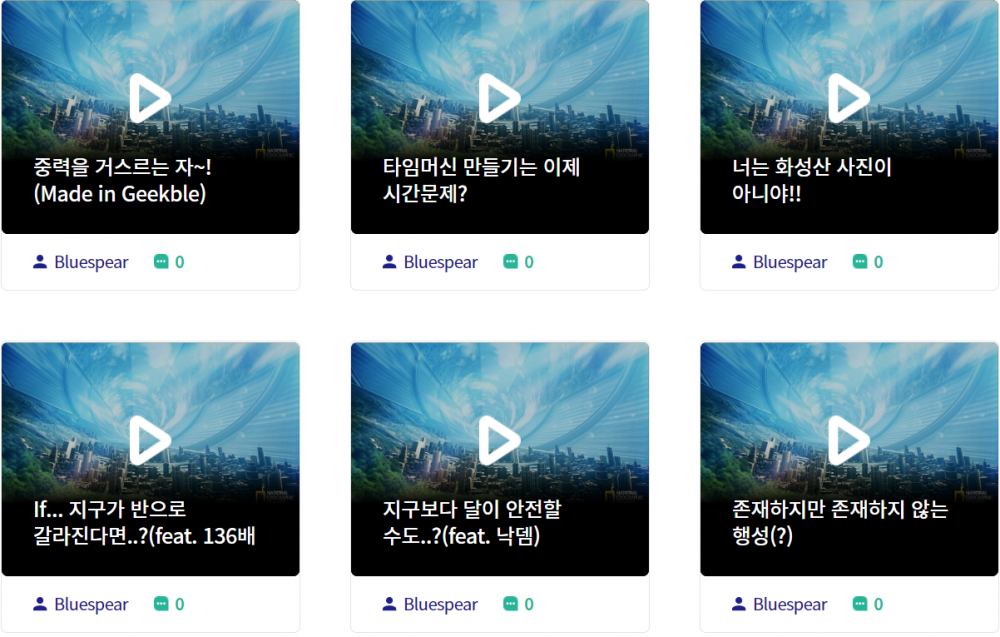This screenshot has height=637, width=1000.
Task: View comments on "If... 지구가 반으로 갈라진다면..?"
Action: coord(169,604)
